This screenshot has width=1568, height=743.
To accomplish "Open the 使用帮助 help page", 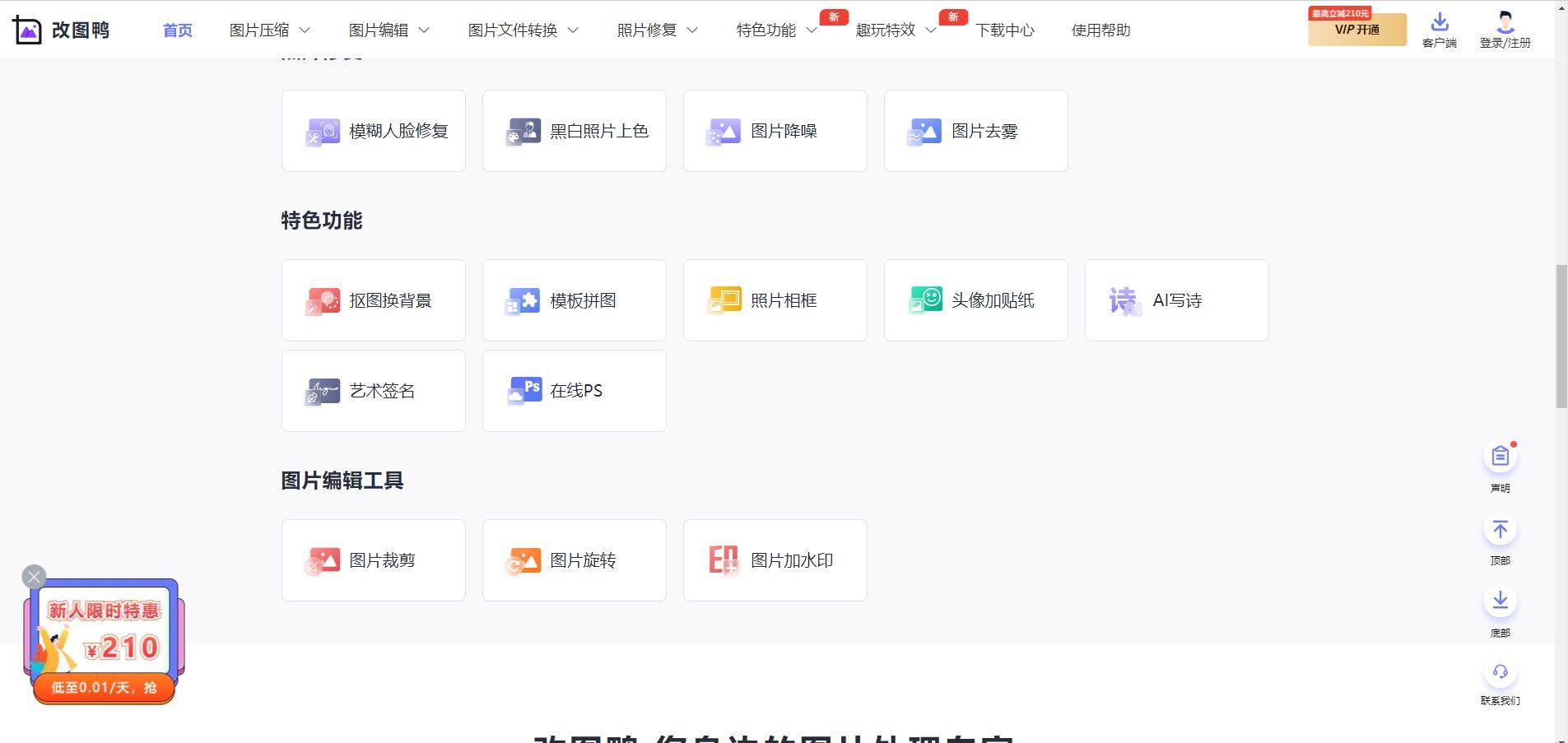I will [1100, 30].
